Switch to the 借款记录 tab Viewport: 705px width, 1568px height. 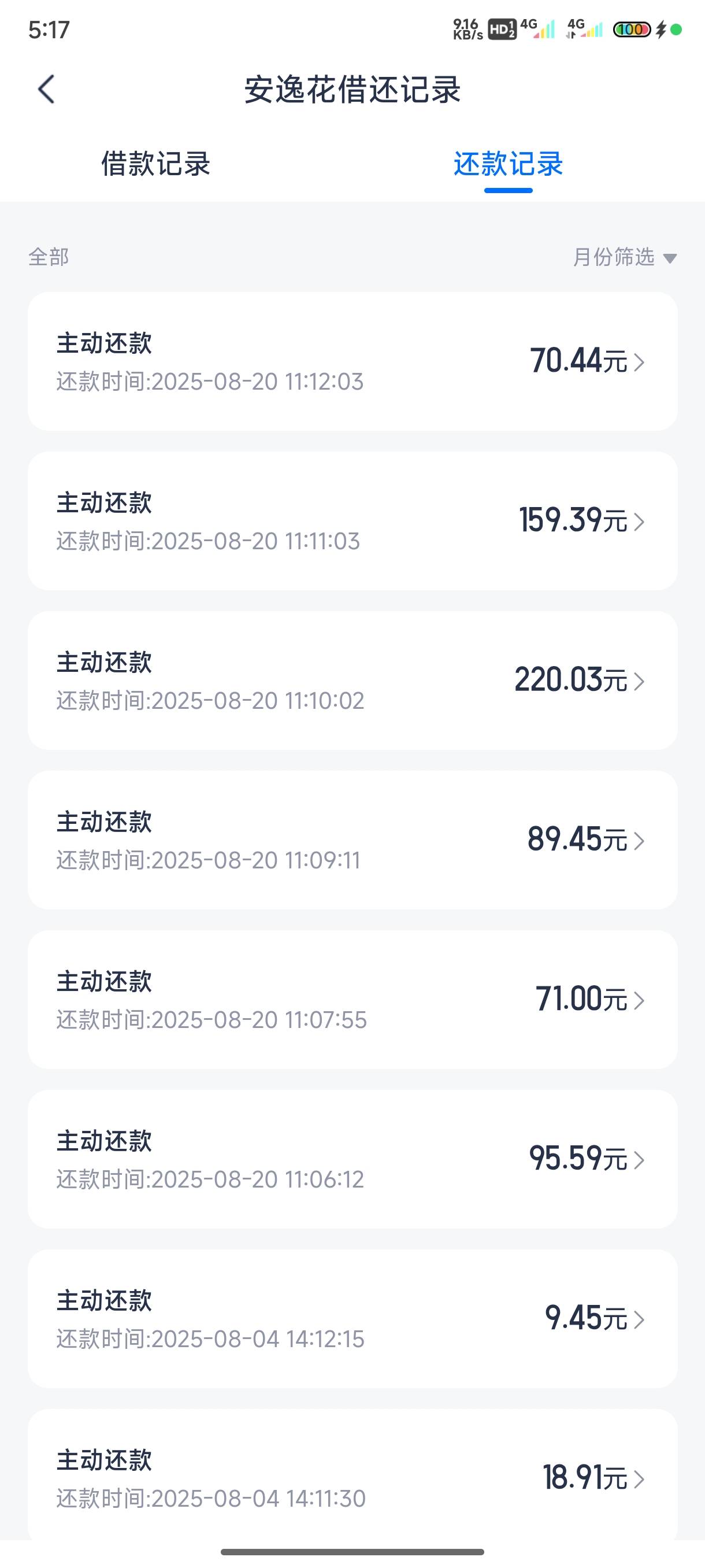155,164
